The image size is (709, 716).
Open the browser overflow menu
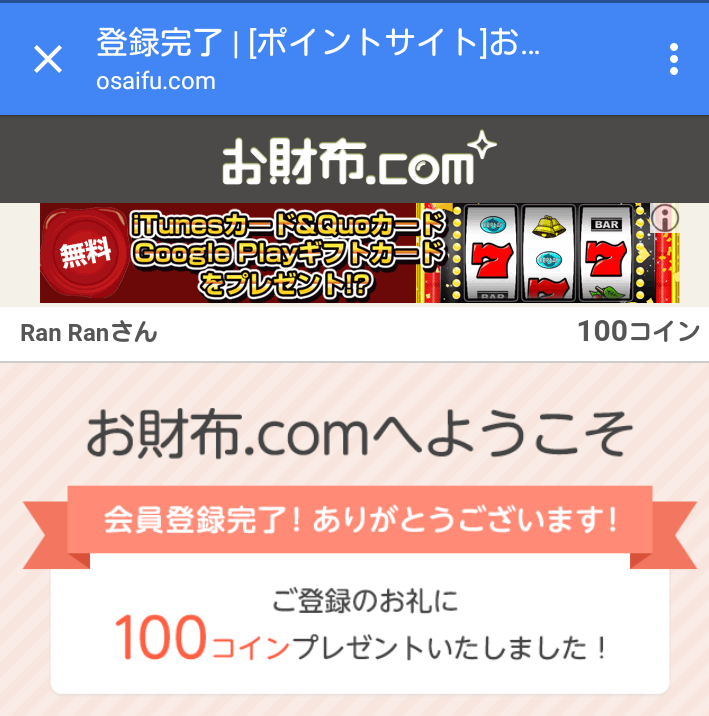point(673,59)
